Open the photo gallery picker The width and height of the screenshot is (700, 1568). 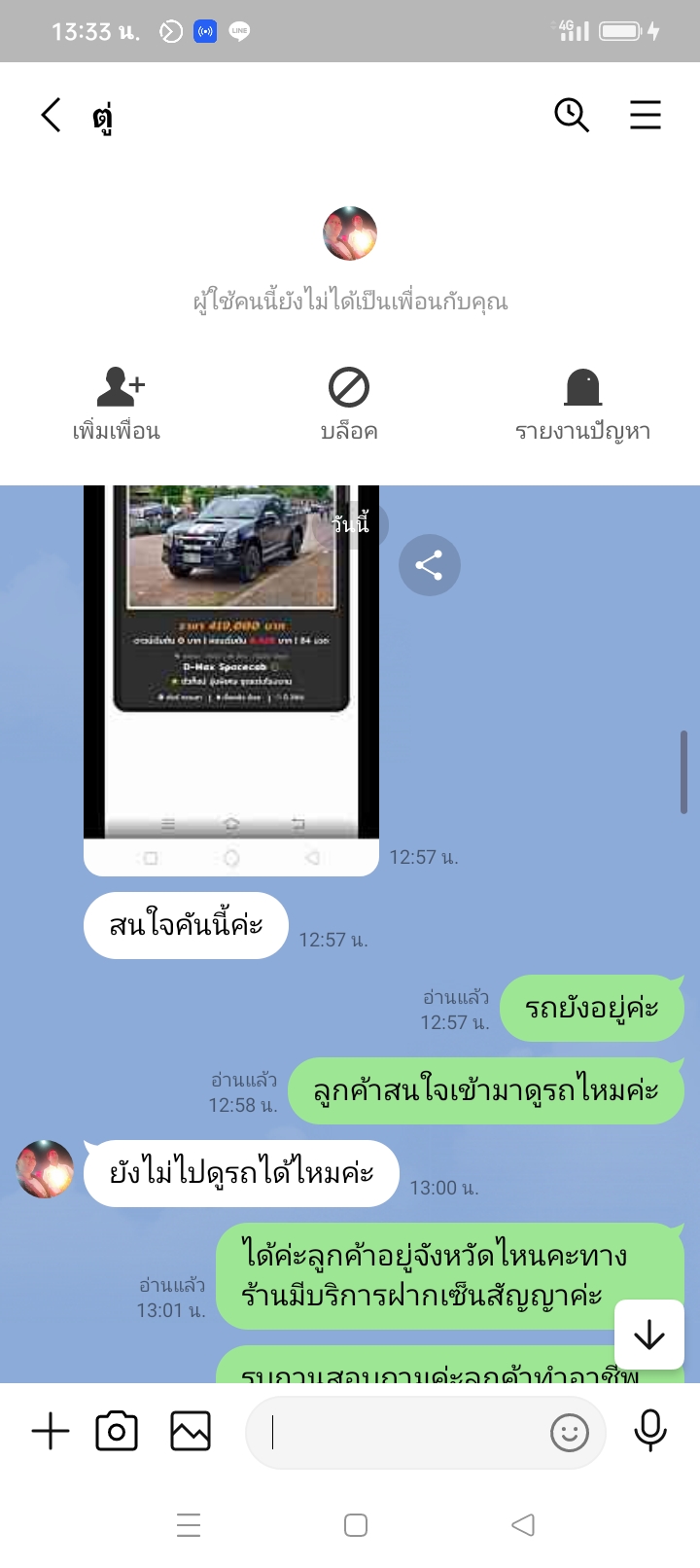(x=191, y=1432)
